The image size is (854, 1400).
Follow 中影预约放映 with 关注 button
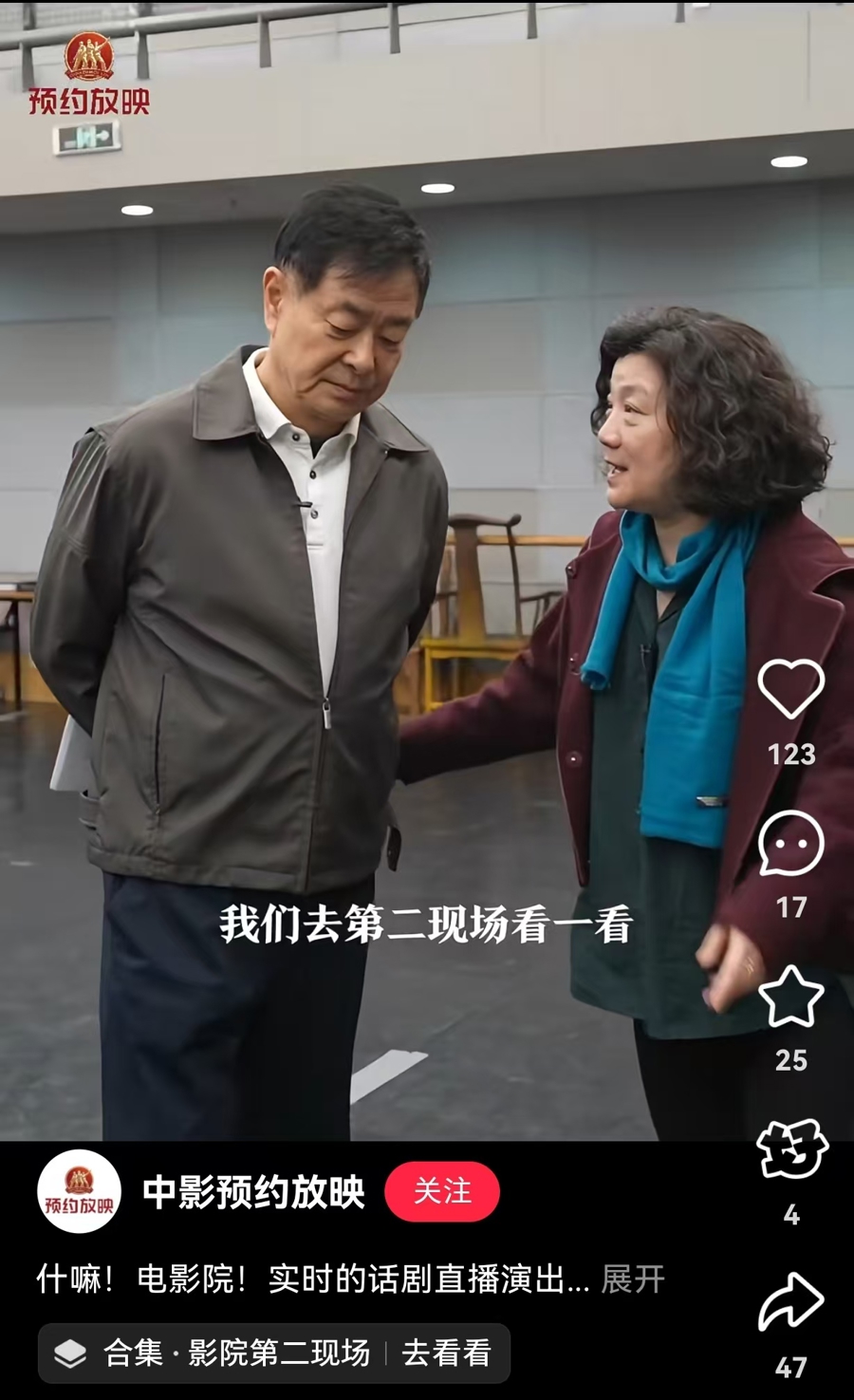point(442,1191)
